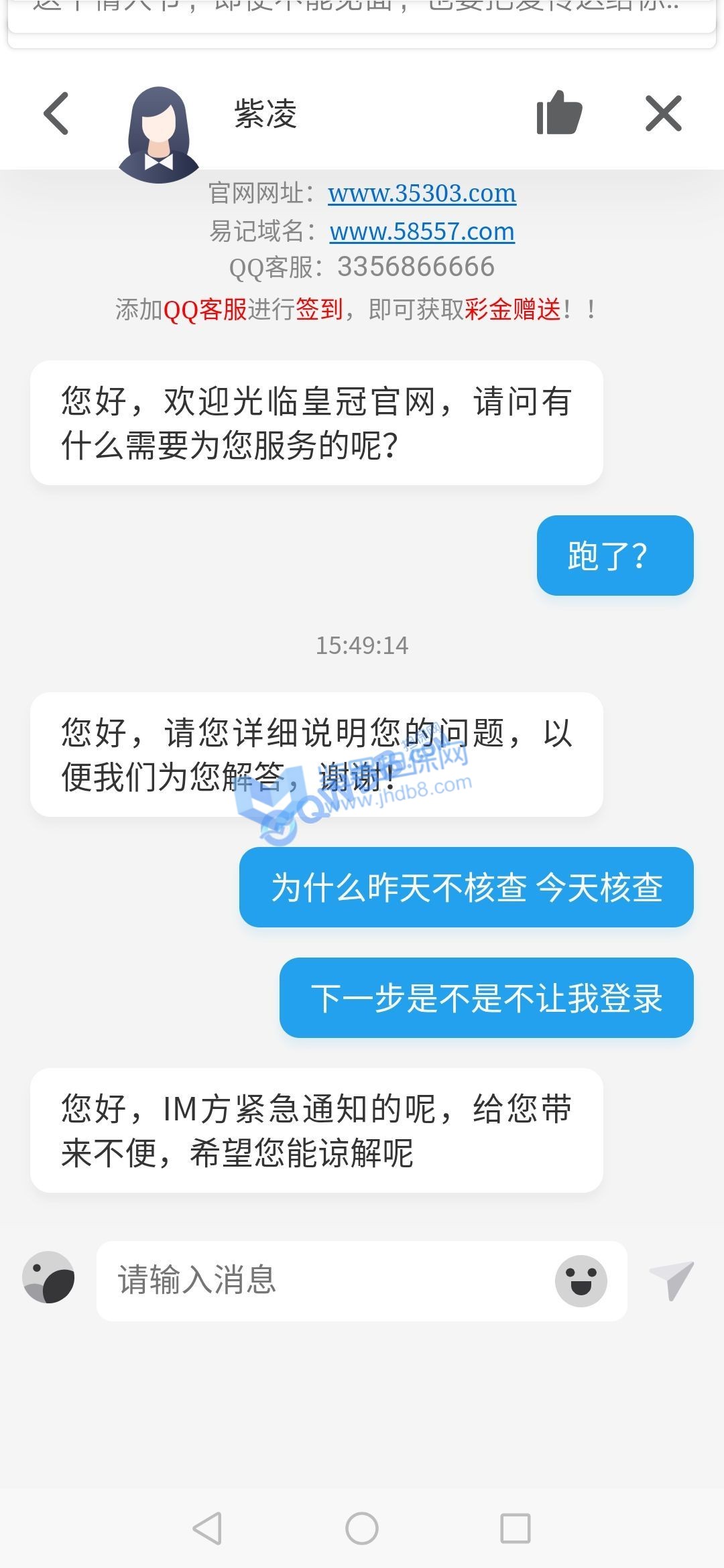Tap the round icon left of message field

(48, 1278)
